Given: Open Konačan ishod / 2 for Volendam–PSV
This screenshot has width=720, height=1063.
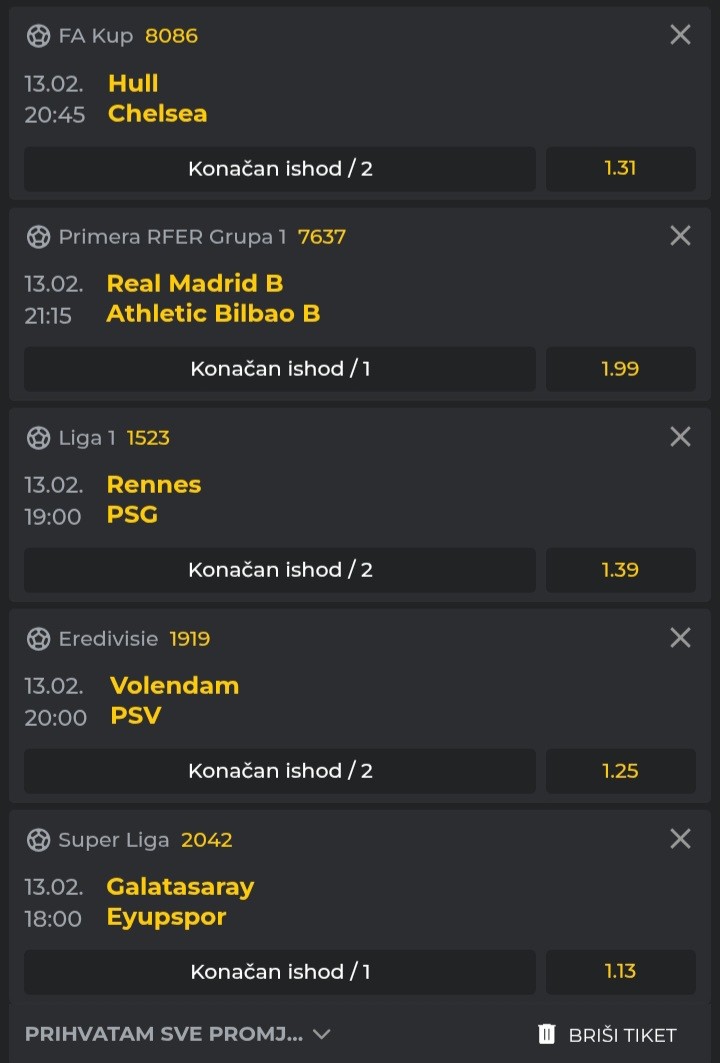Looking at the screenshot, I should pyautogui.click(x=280, y=771).
